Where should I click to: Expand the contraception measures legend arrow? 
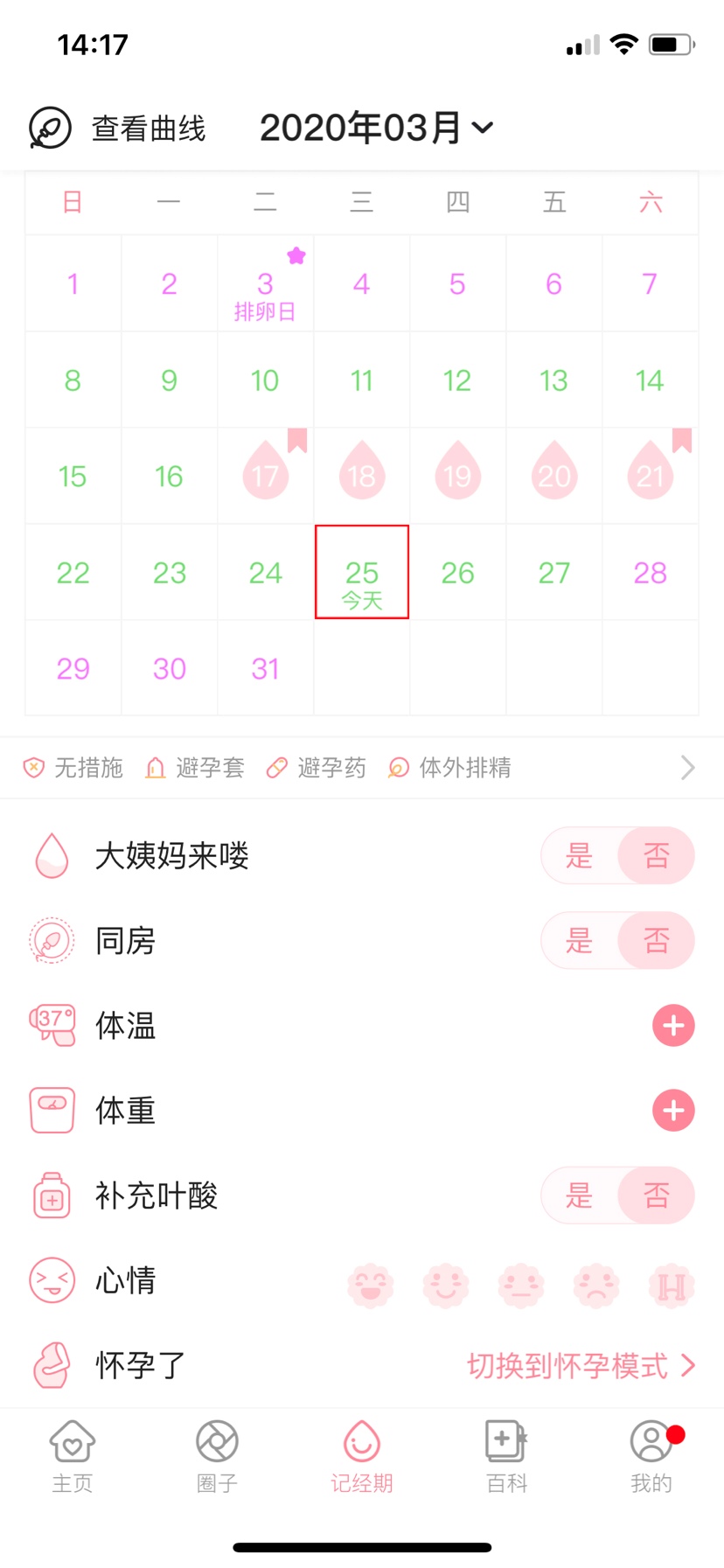688,768
